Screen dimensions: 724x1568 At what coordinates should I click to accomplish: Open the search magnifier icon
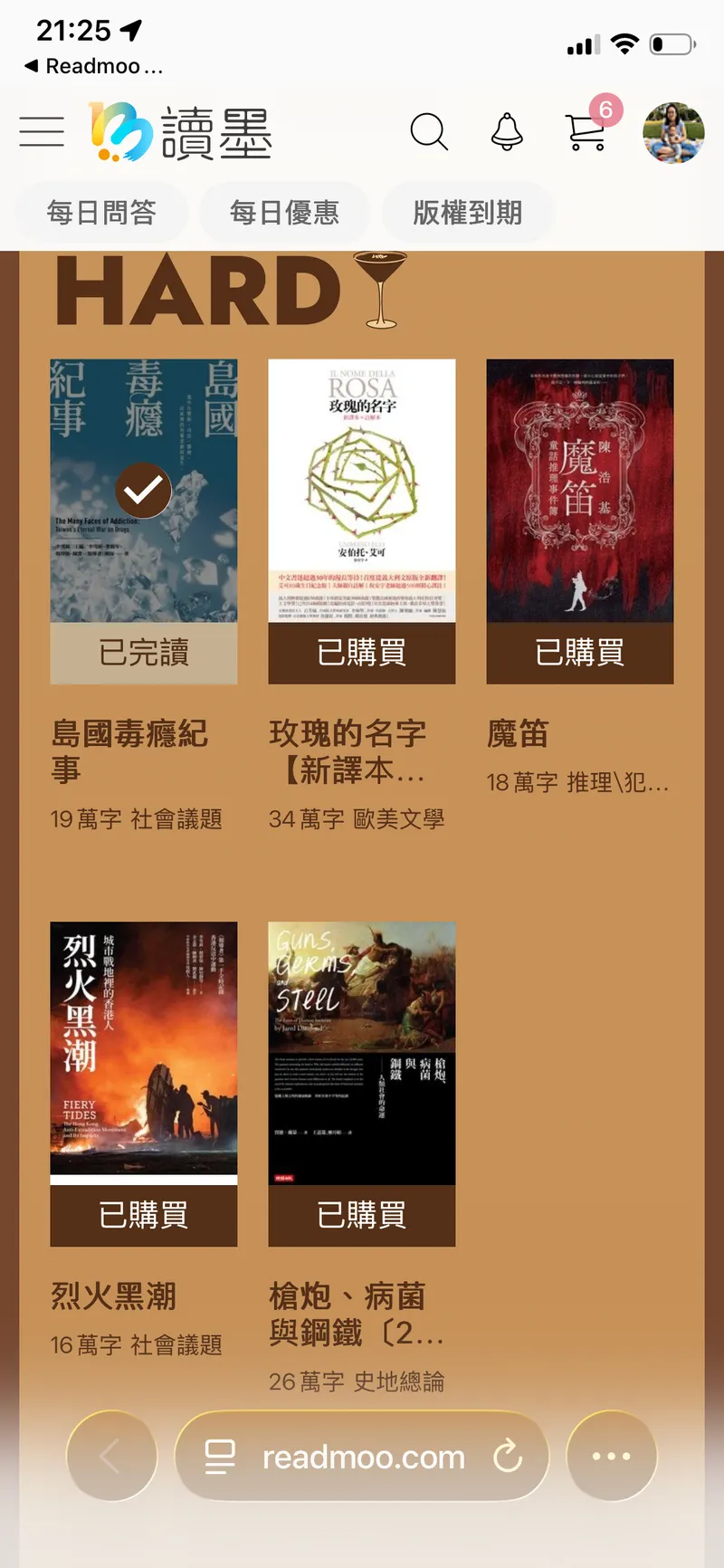coord(429,132)
